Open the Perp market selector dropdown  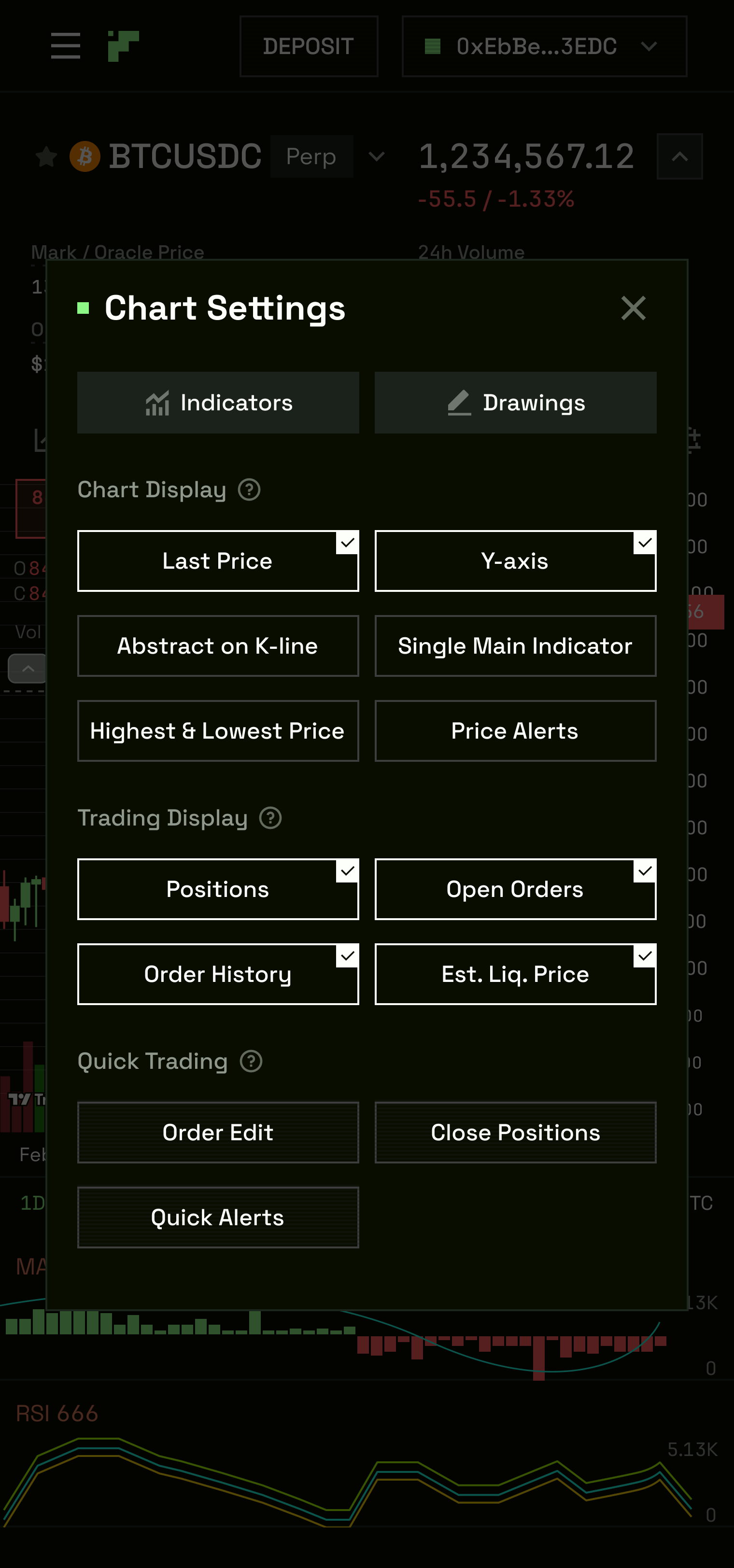click(376, 156)
